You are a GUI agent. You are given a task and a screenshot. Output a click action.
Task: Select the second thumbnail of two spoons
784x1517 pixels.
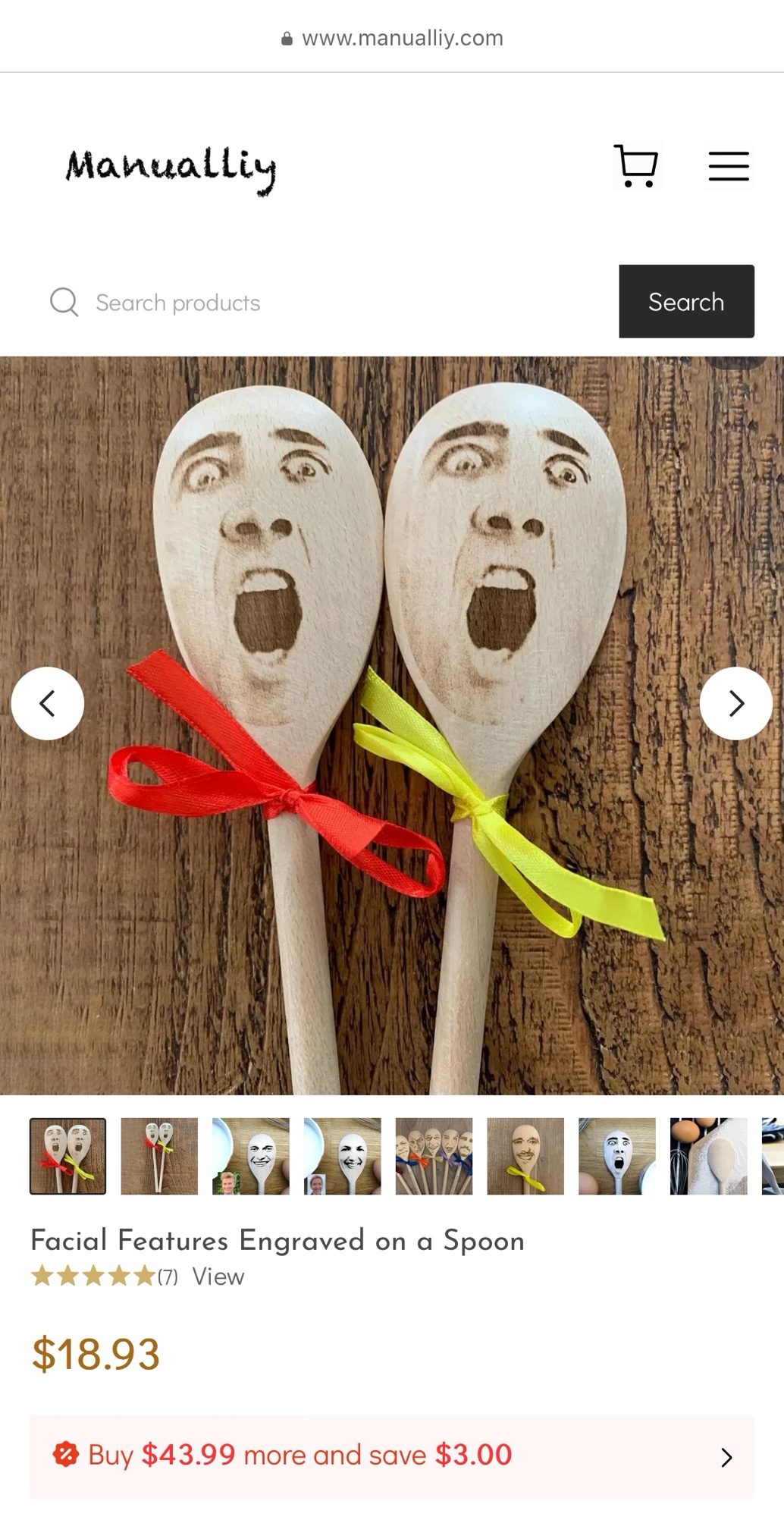pos(159,1156)
